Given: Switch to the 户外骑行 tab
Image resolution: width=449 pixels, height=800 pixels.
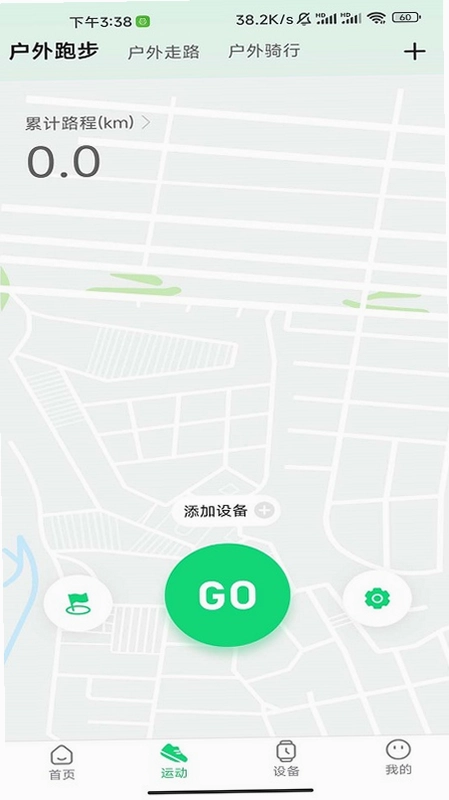Looking at the screenshot, I should (x=264, y=51).
